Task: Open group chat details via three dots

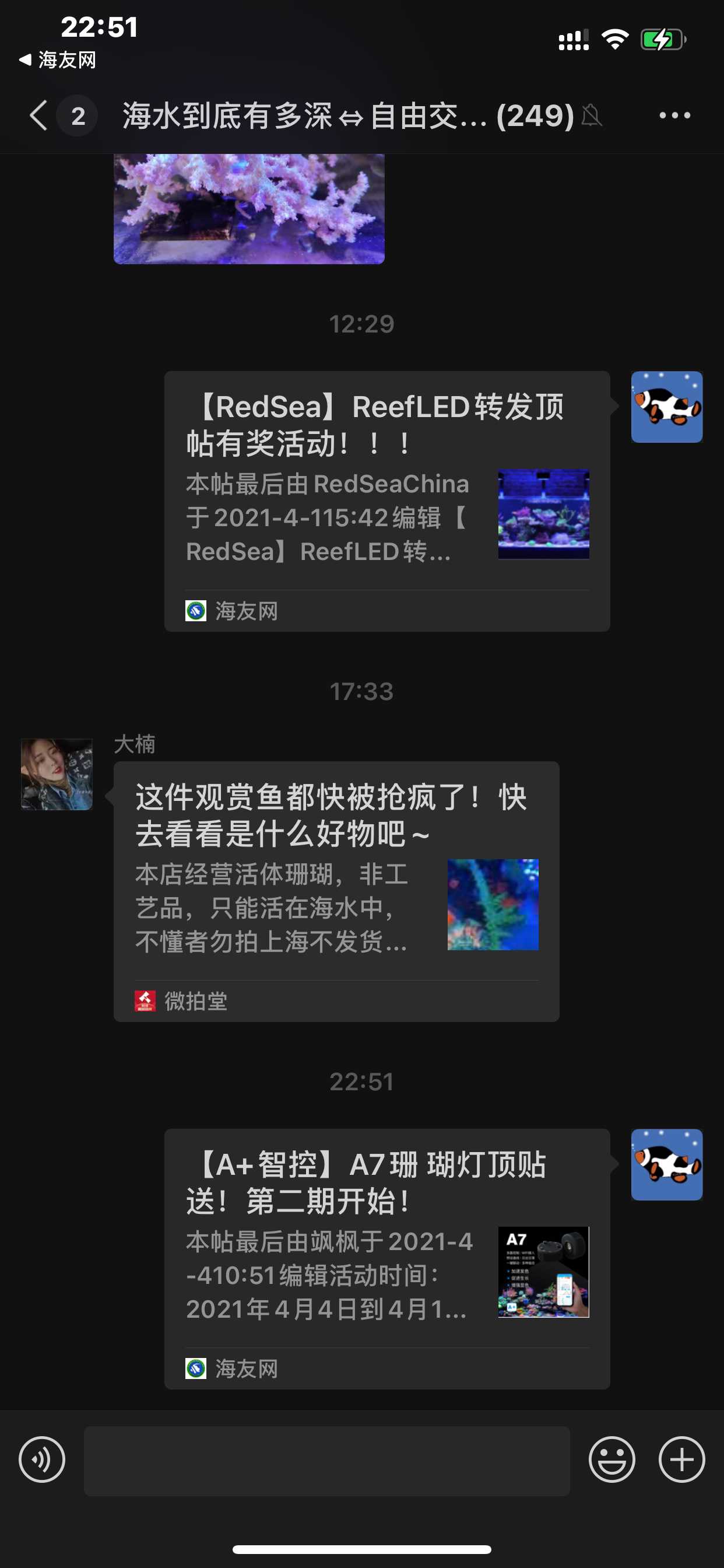Action: tap(674, 116)
